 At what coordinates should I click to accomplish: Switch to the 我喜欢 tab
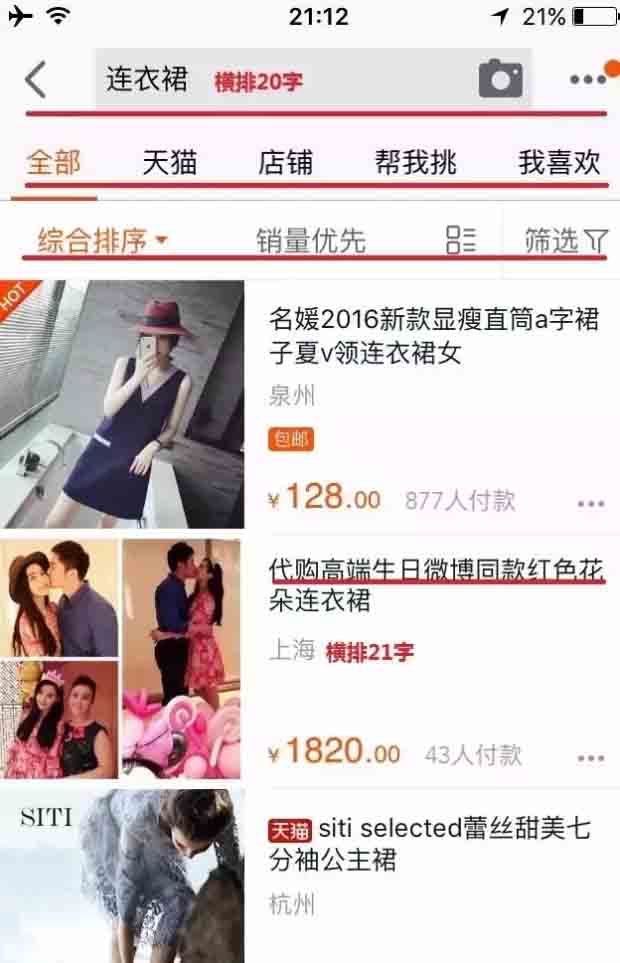(x=559, y=162)
